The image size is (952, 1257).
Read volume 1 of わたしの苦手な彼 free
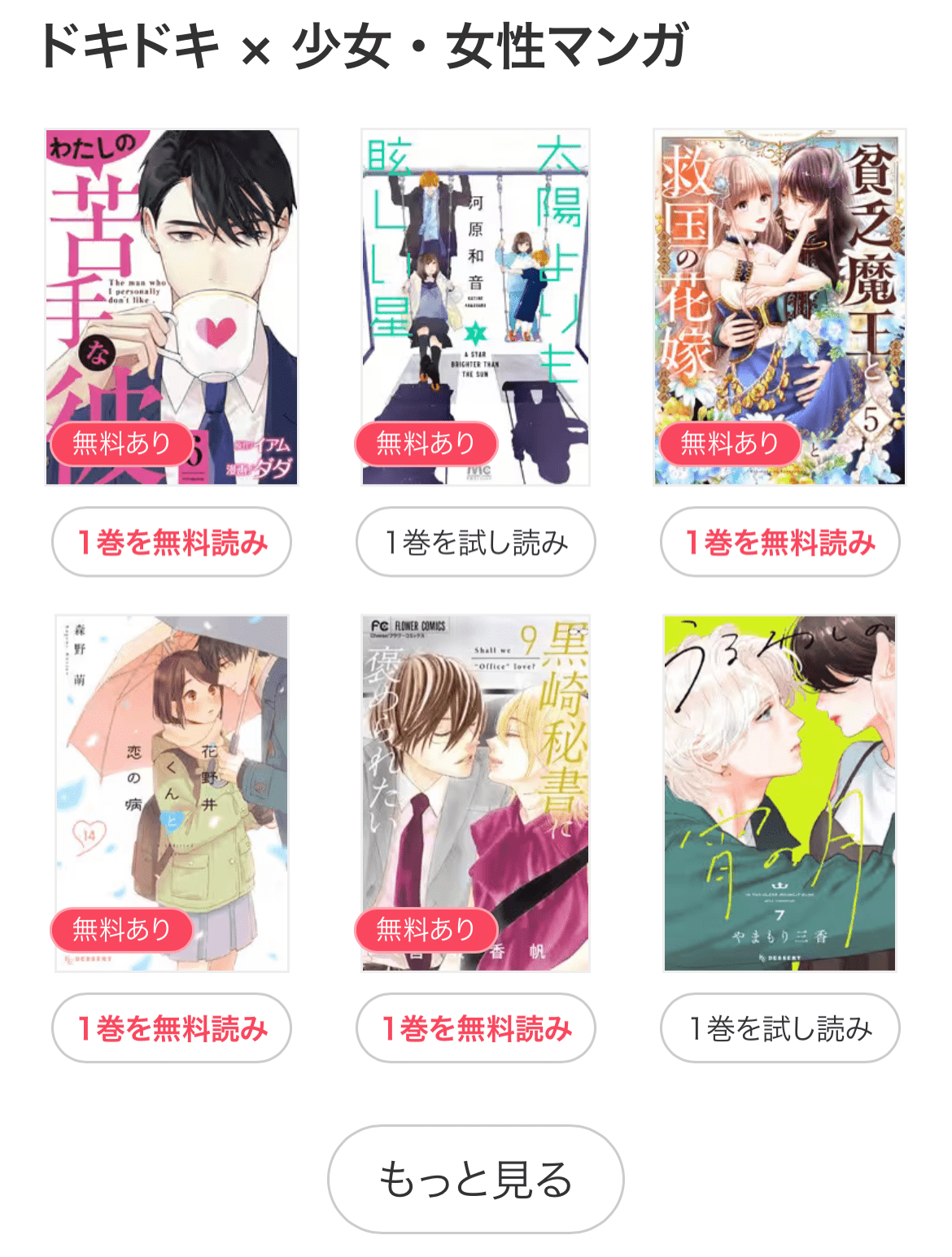(x=171, y=542)
